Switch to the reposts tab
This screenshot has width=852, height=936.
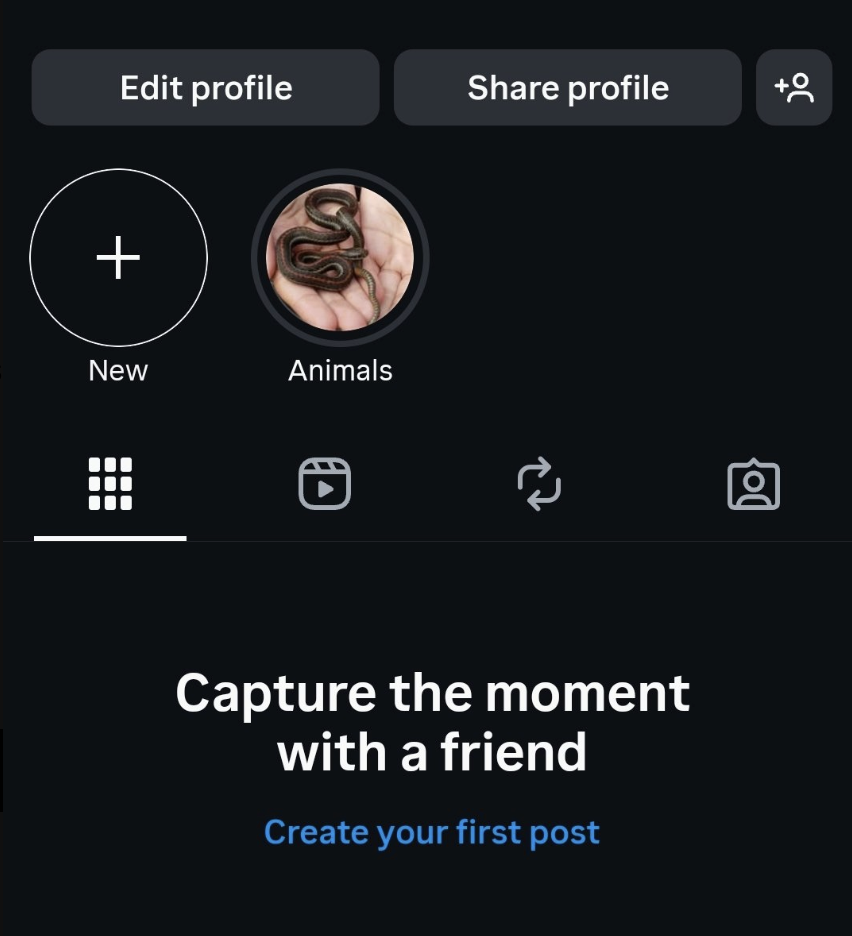click(x=540, y=485)
